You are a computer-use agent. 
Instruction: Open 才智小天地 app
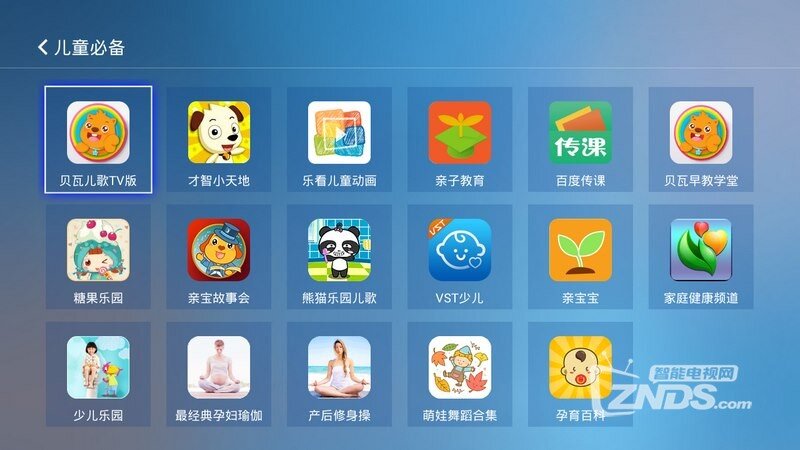[x=219, y=140]
